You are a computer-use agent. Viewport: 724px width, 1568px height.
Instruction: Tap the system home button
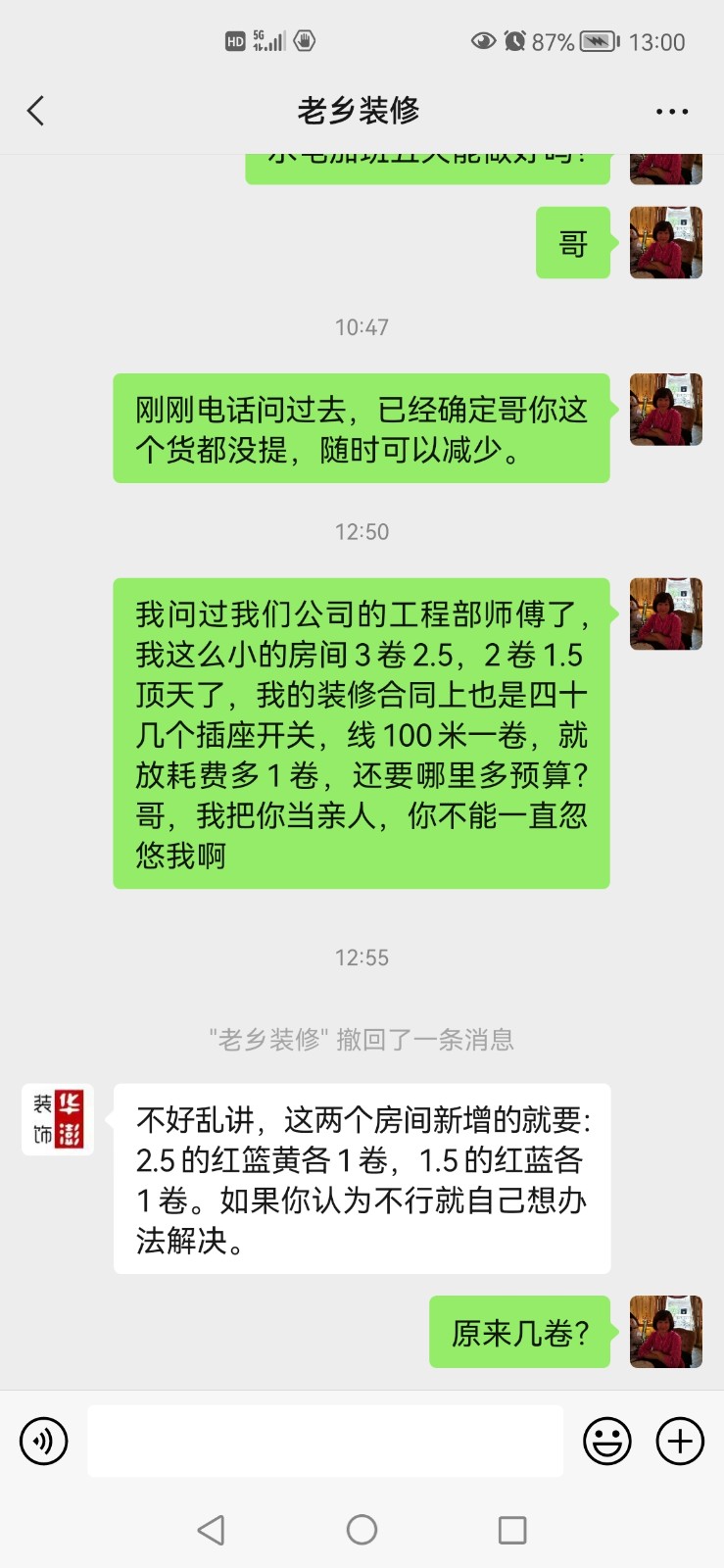tap(362, 1530)
